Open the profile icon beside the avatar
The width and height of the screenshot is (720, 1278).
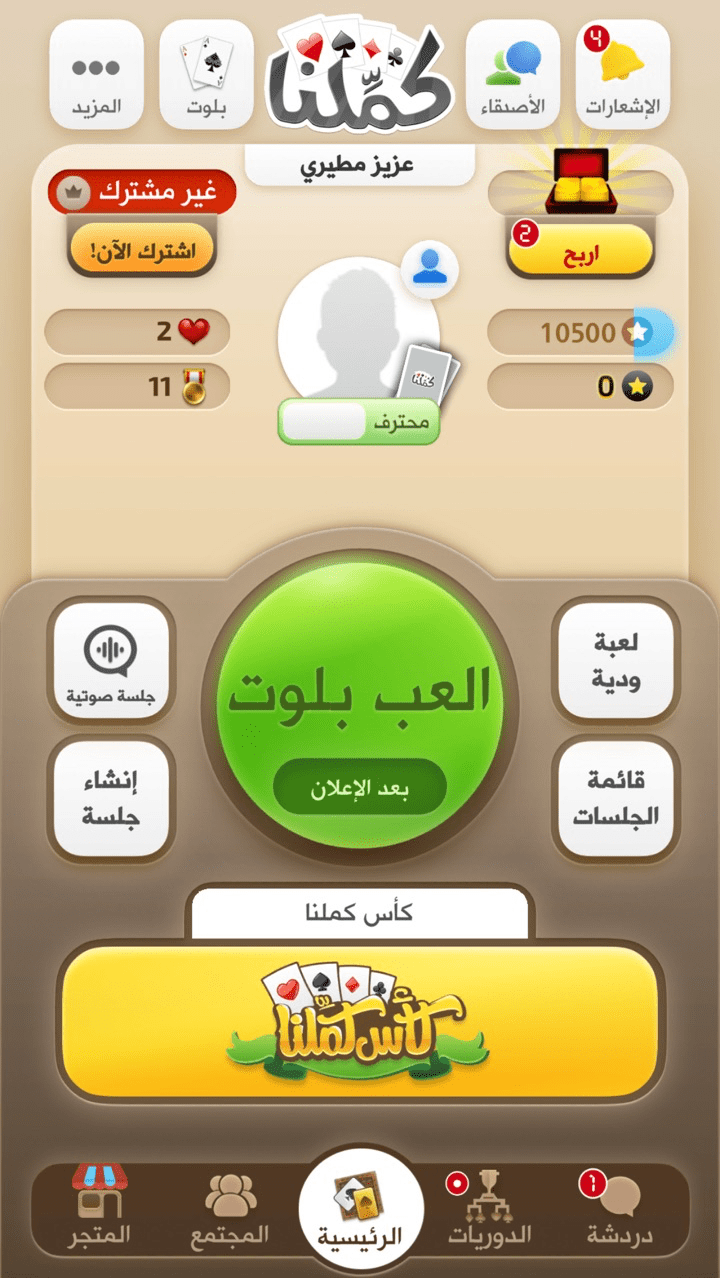(x=430, y=269)
